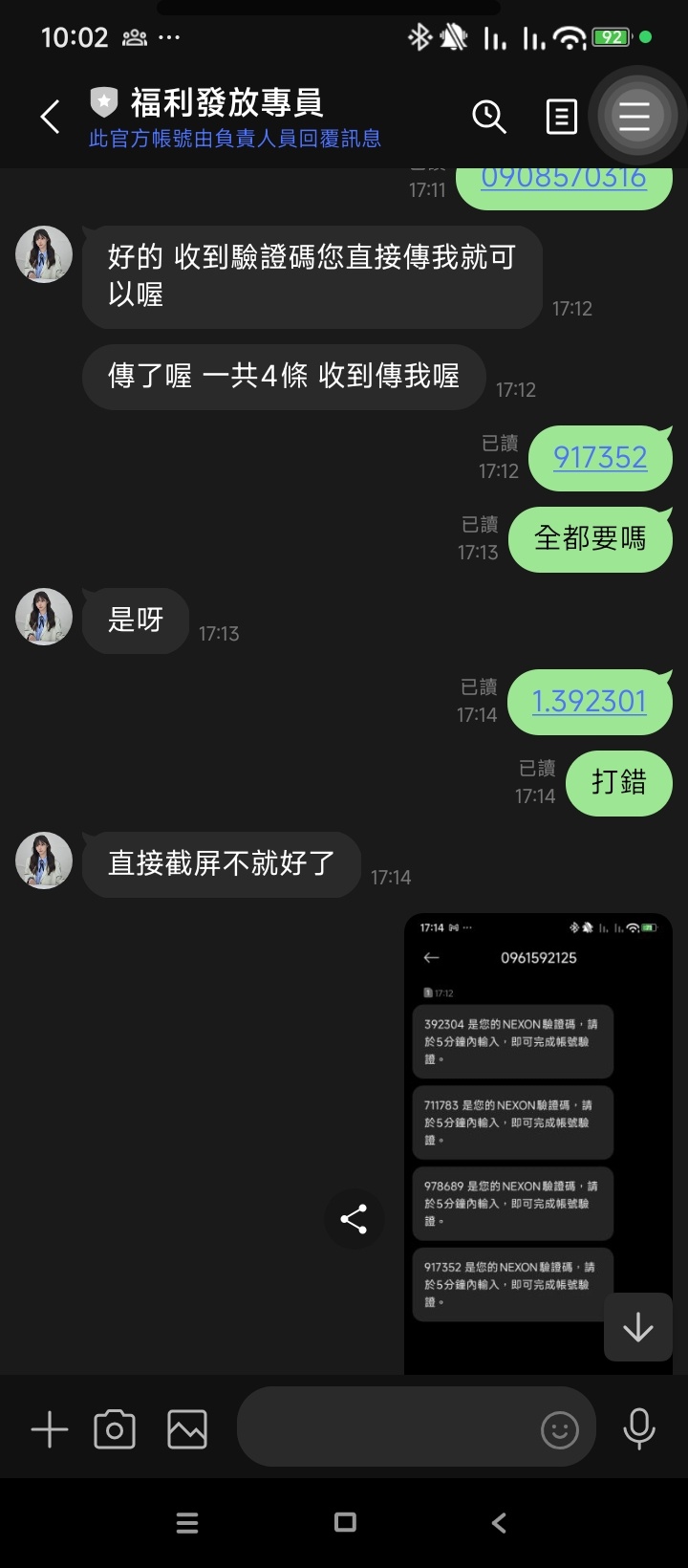Open the plus attachment menu
The image size is (688, 1568).
click(50, 1429)
